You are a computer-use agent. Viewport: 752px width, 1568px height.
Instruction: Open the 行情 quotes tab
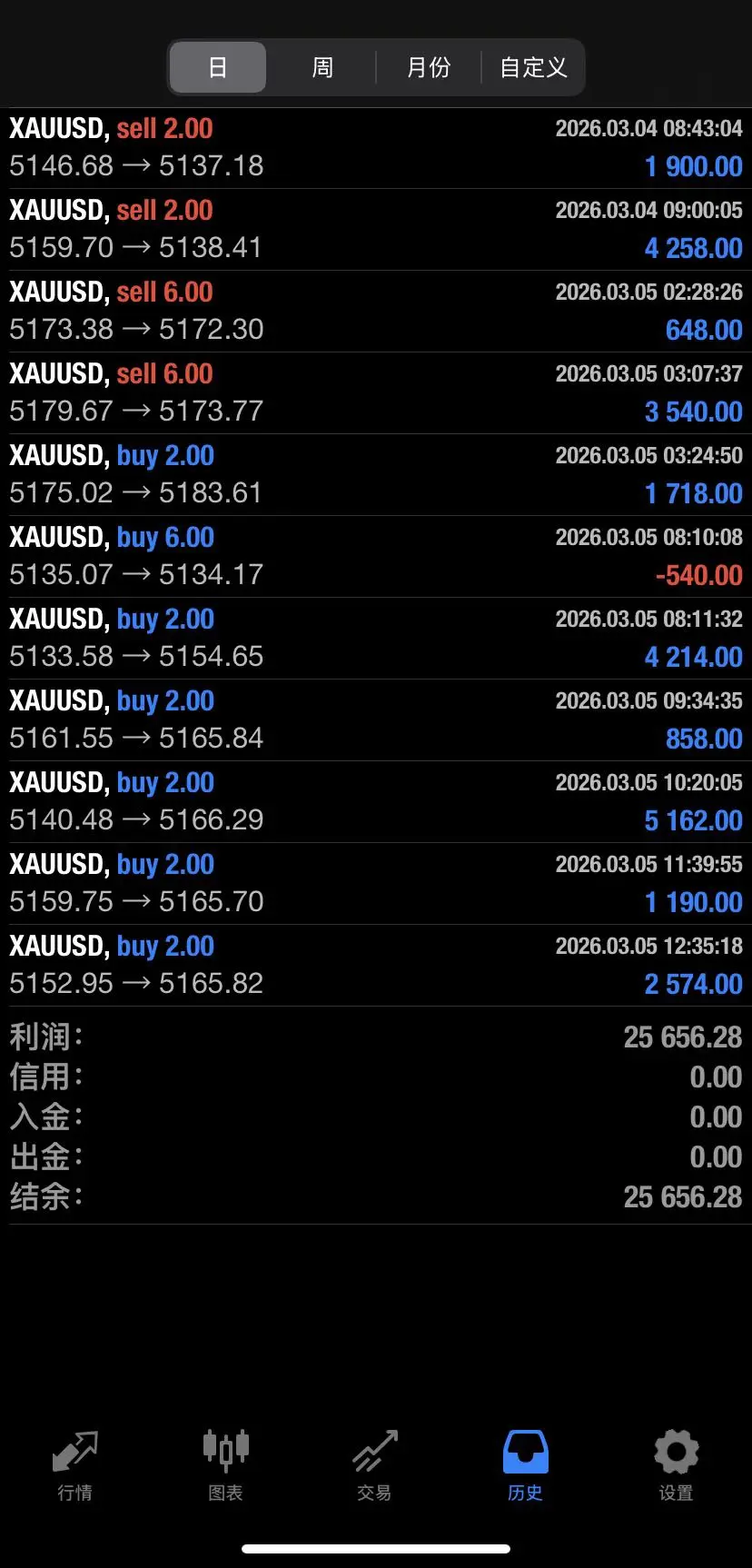74,1463
